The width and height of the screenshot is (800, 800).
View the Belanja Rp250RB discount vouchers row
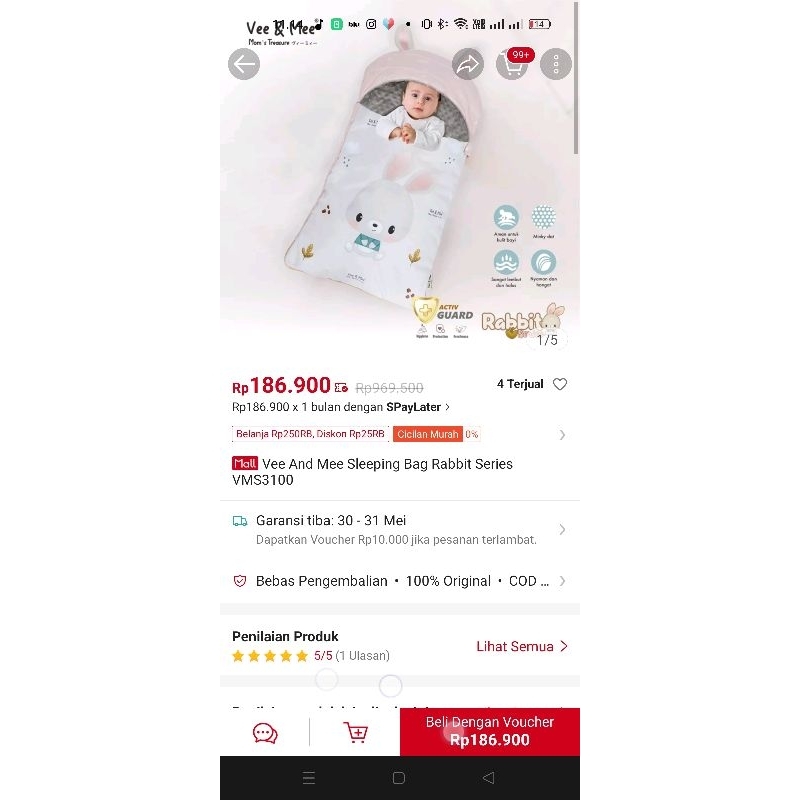click(x=400, y=434)
